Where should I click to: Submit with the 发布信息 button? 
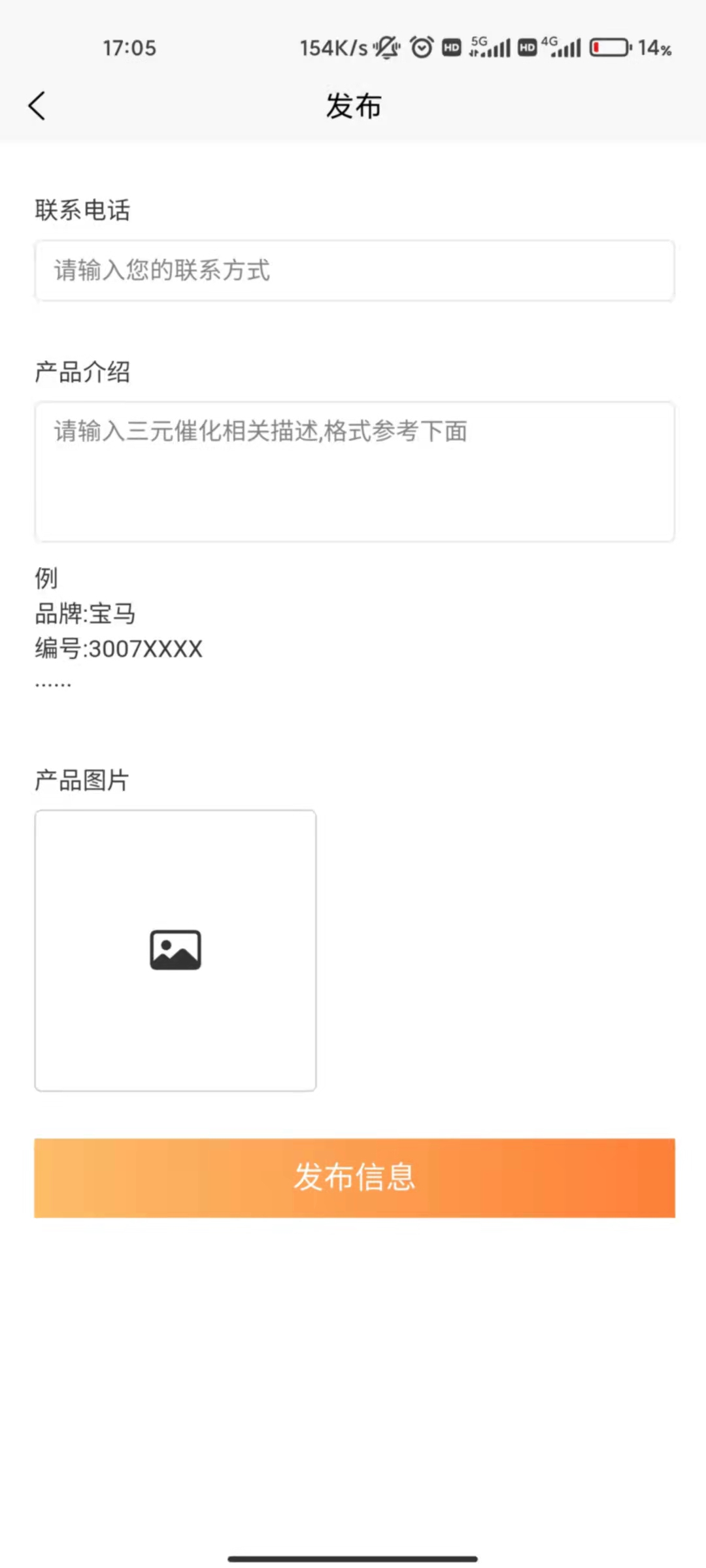354,1177
